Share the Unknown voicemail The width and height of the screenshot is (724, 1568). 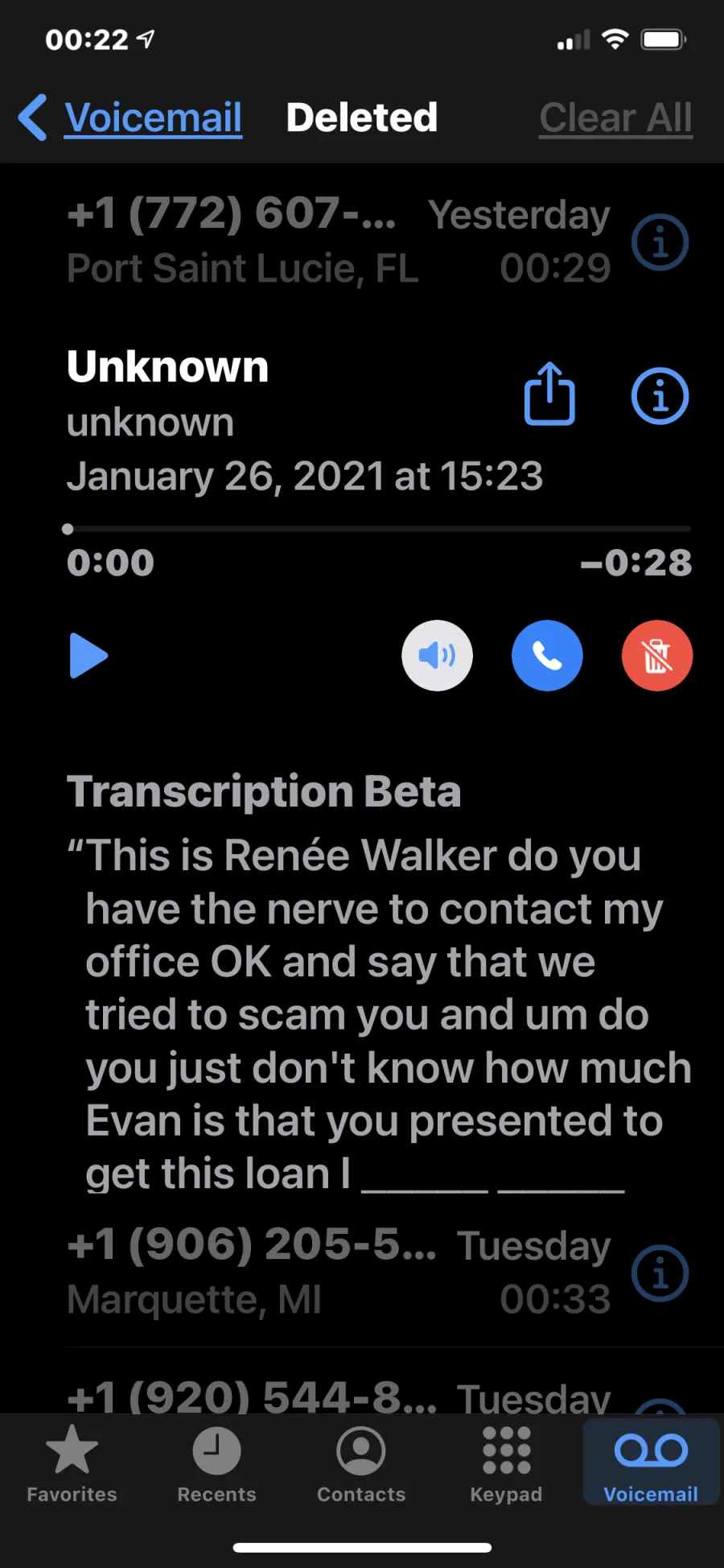(549, 394)
